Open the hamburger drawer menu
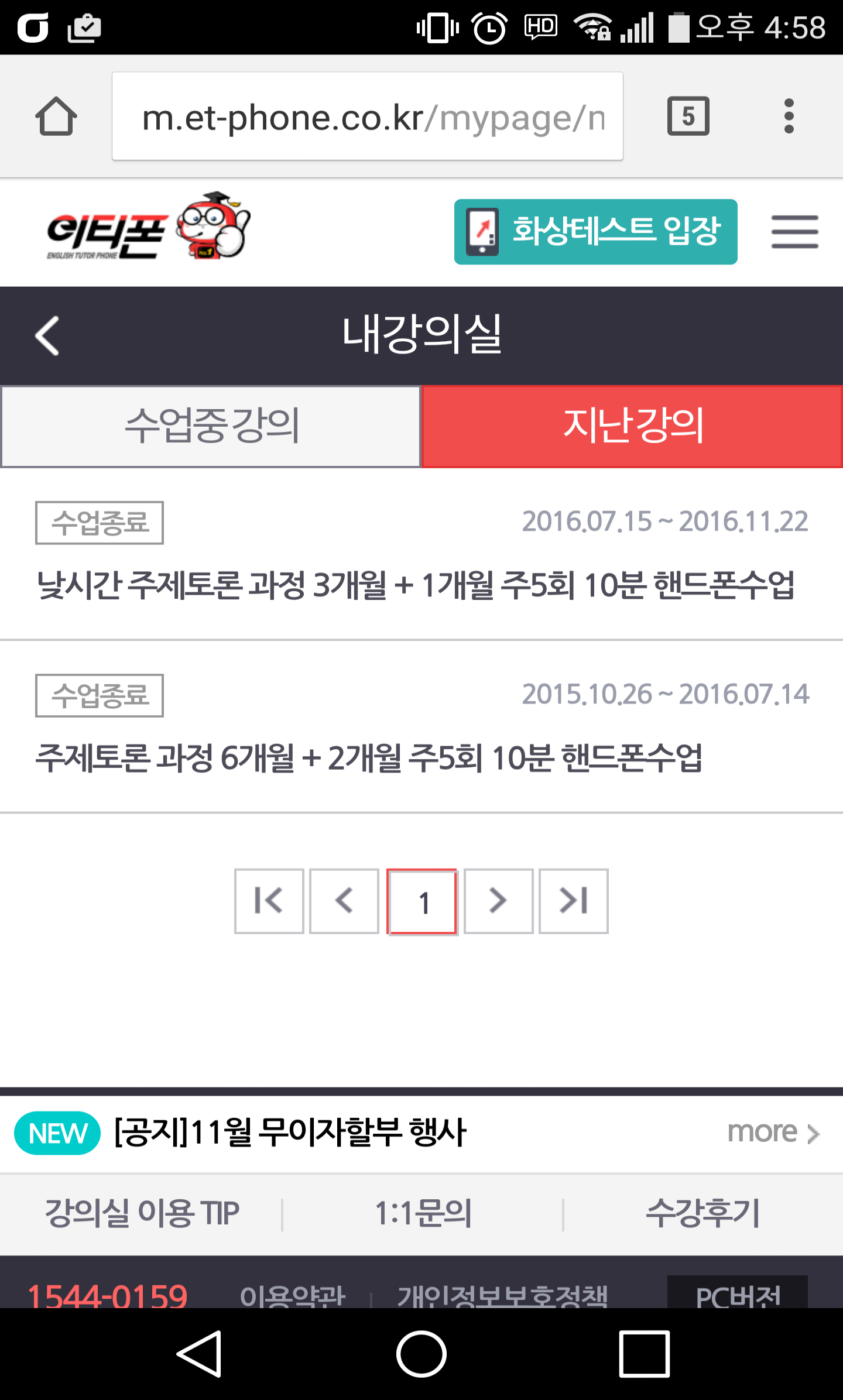 794,232
